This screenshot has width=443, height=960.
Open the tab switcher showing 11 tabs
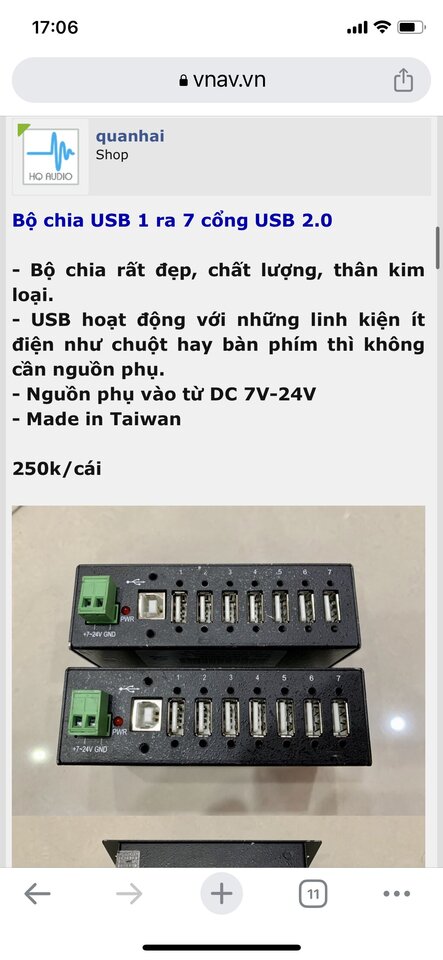[313, 894]
